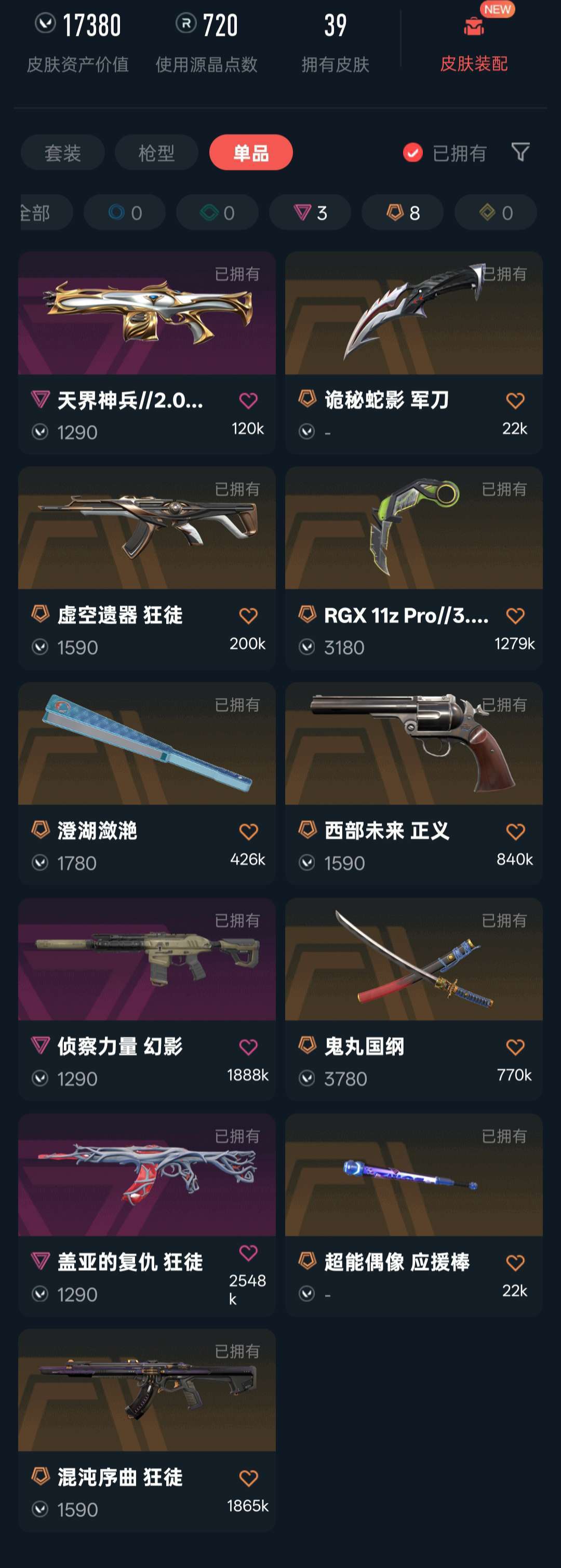This screenshot has height=1568, width=561.
Task: Like the 盖亚的复仇 狂徒 skin
Action: [x=248, y=1253]
